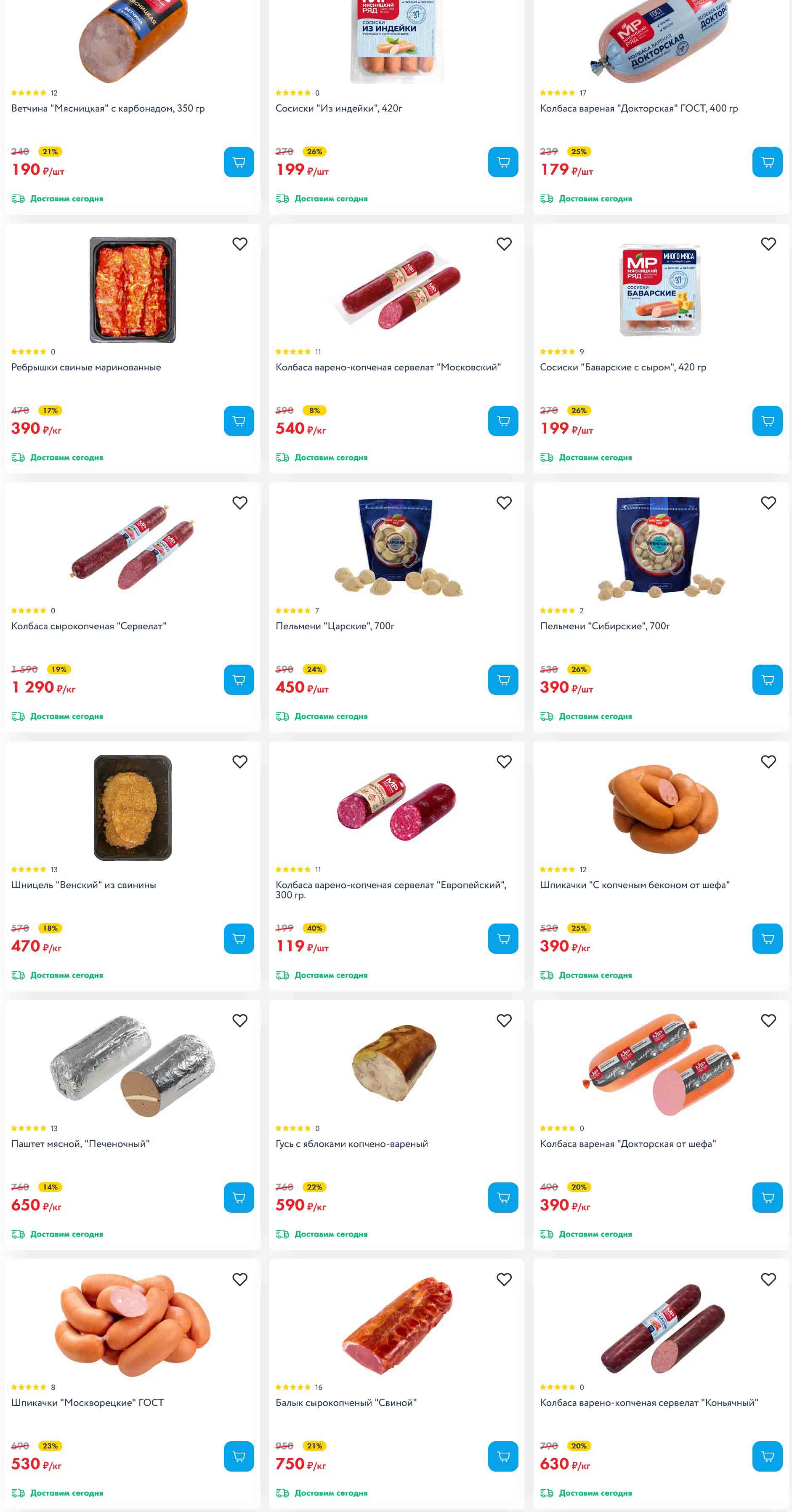Add Ребрышки свиные маринованные to cart
This screenshot has height=1512, width=792.
pyautogui.click(x=239, y=421)
